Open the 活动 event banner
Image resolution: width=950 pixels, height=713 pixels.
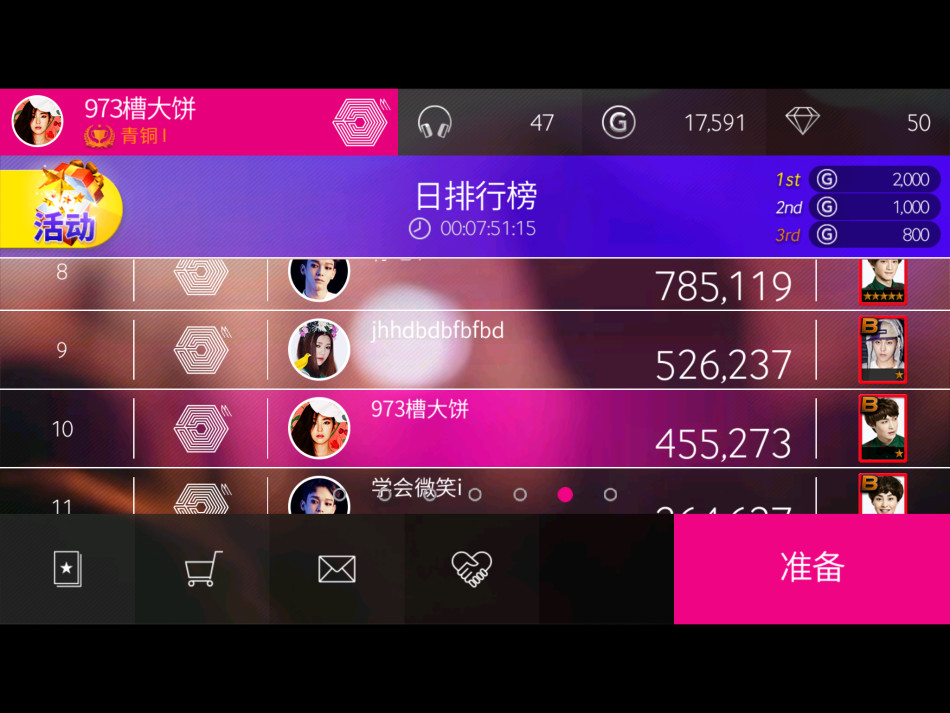pos(62,209)
